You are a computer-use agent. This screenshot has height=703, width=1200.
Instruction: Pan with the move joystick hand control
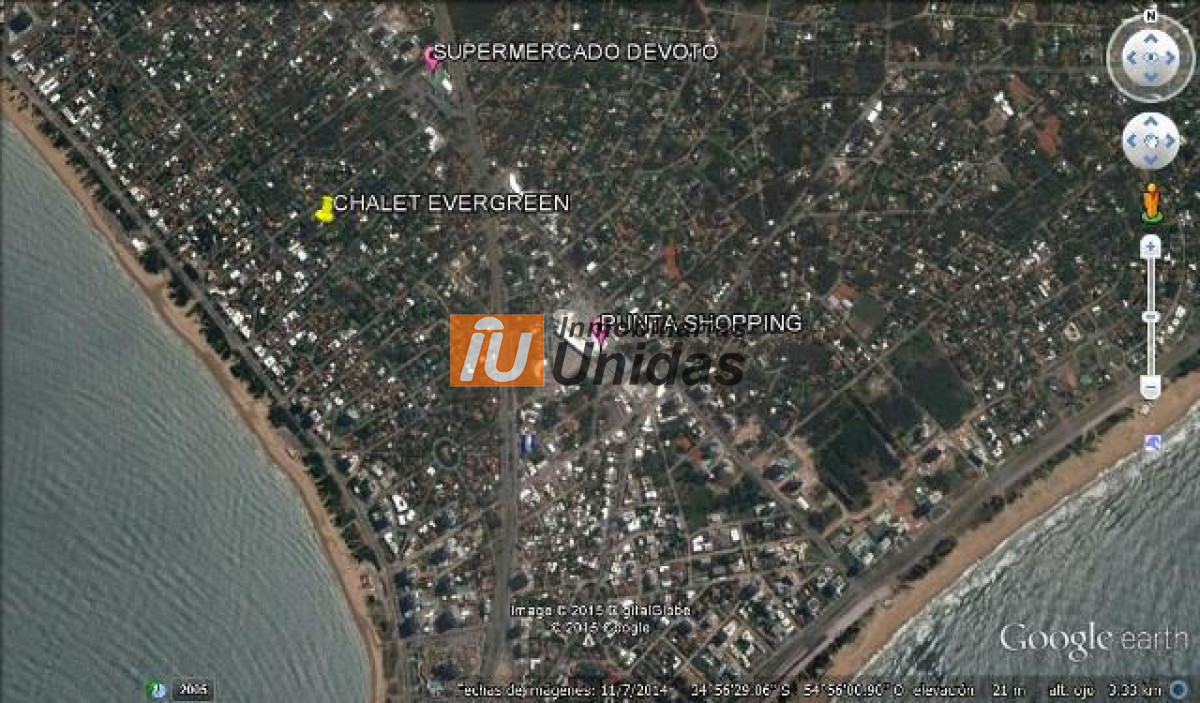point(1151,140)
